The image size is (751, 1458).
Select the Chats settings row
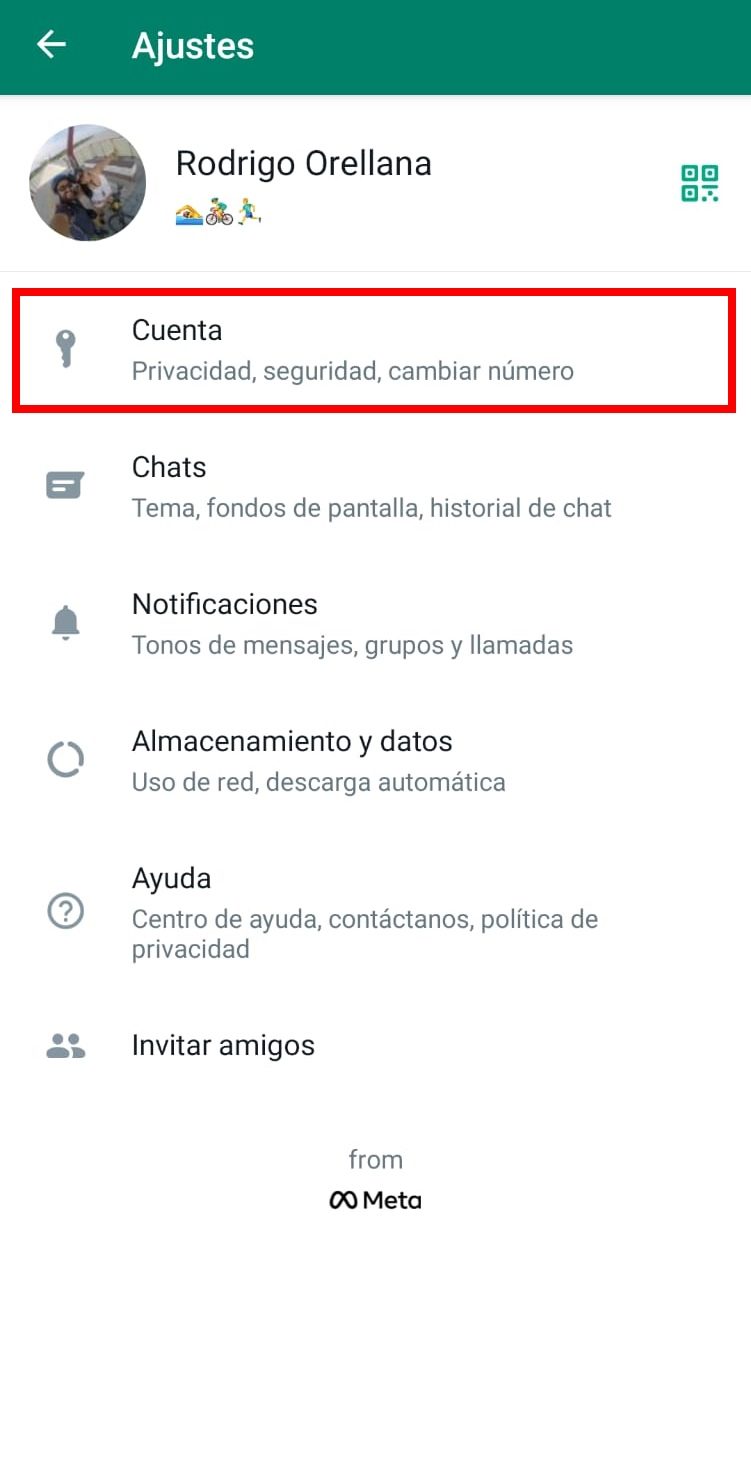click(374, 487)
